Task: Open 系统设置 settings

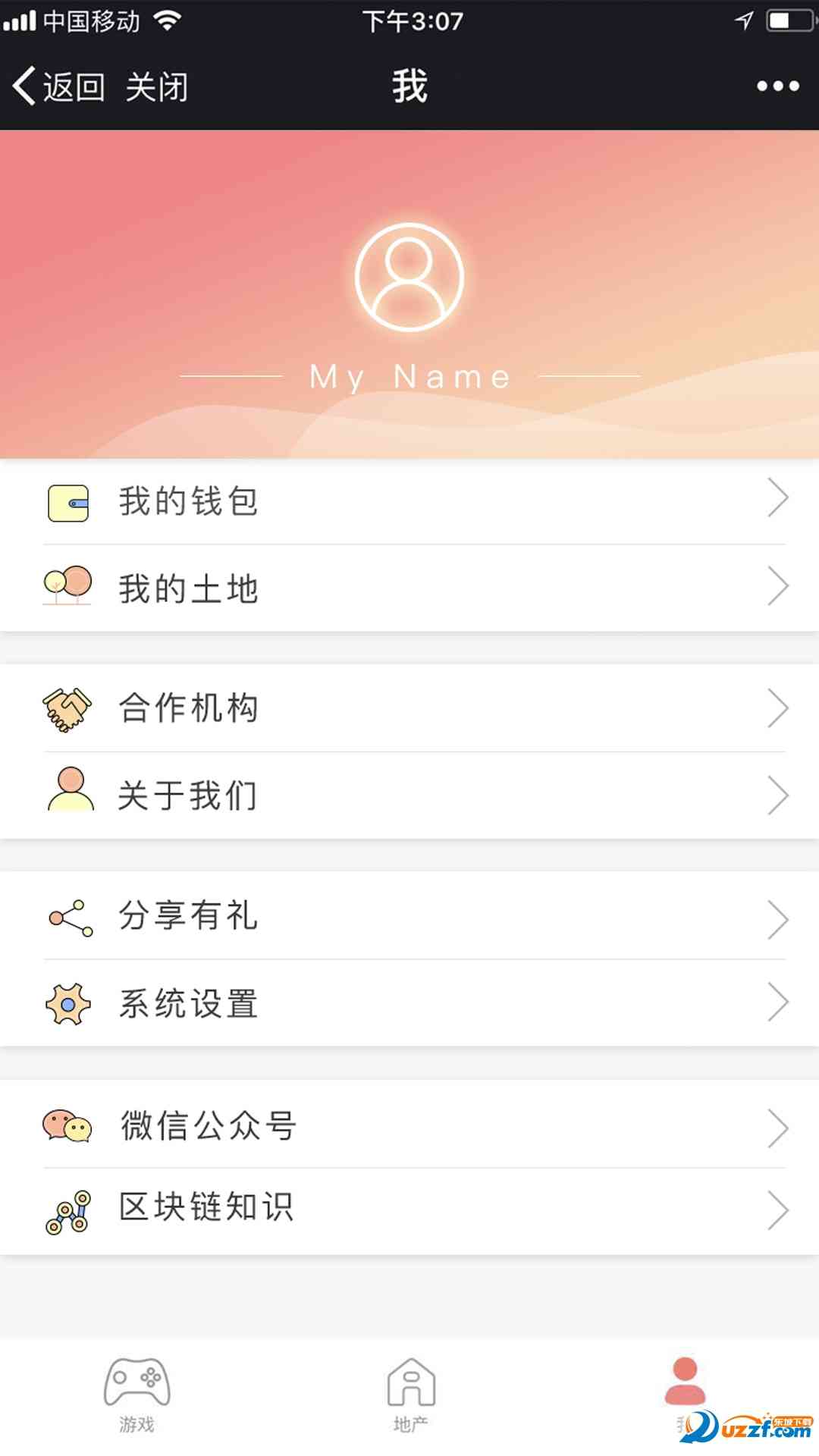Action: 409,1003
